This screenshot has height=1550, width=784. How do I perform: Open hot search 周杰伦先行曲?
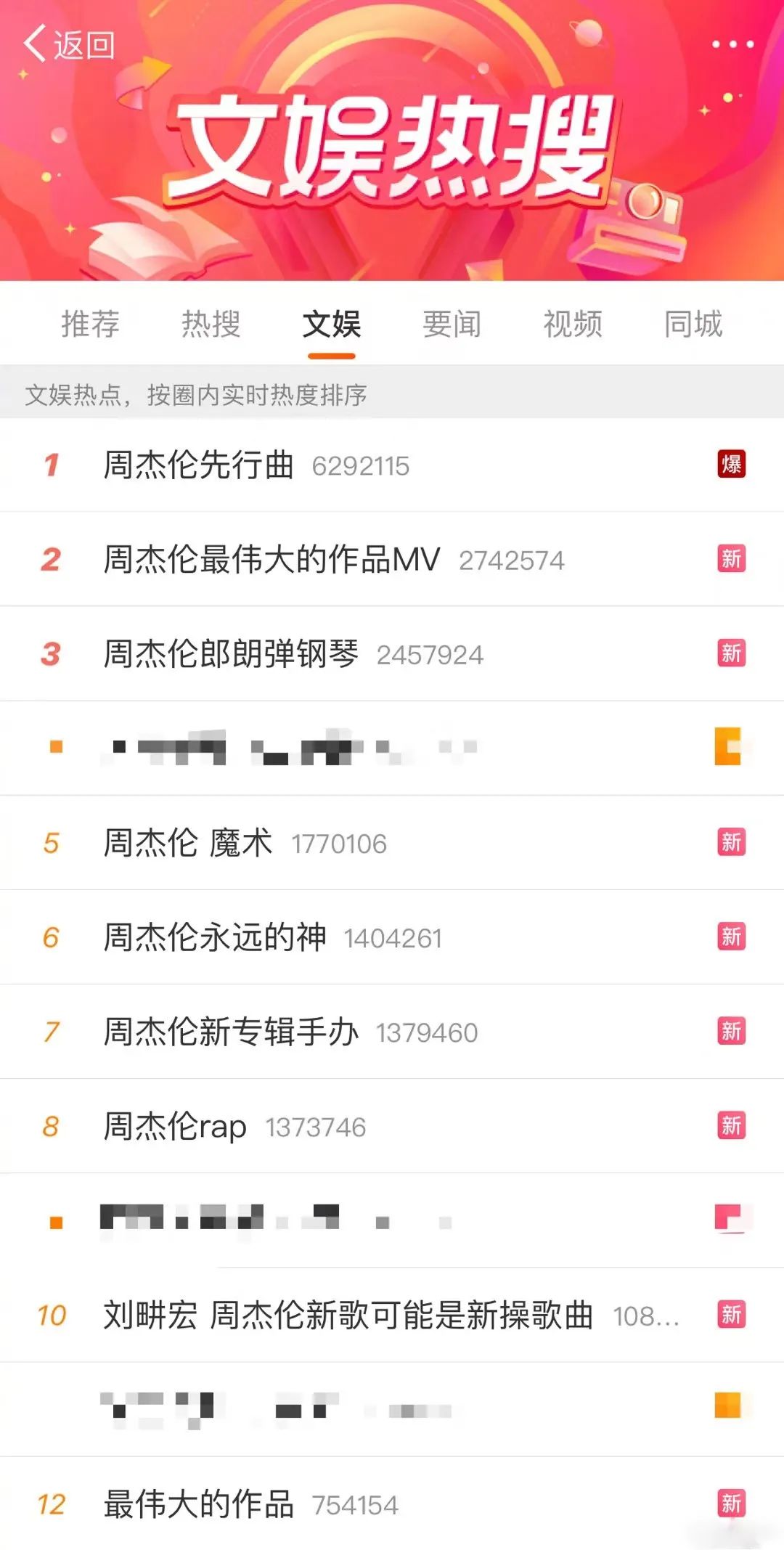[199, 465]
